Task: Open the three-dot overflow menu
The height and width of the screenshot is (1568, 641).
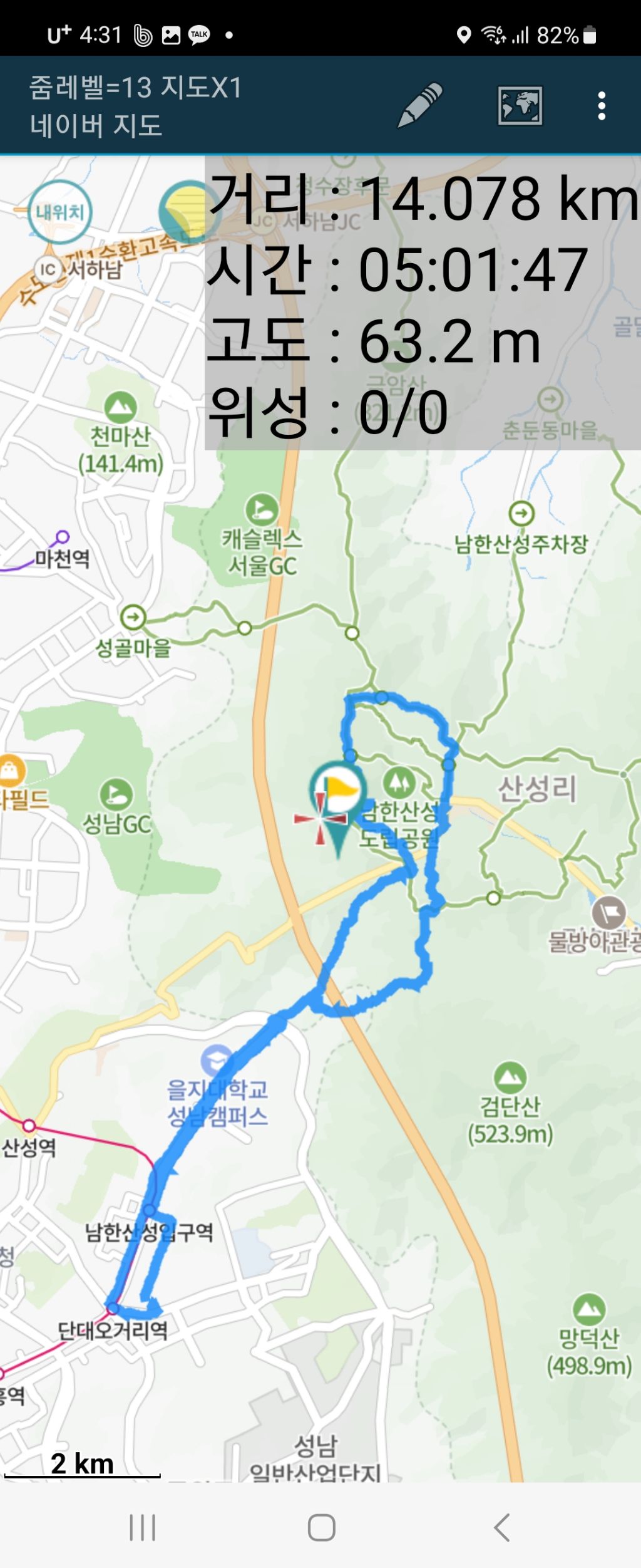Action: pyautogui.click(x=602, y=106)
